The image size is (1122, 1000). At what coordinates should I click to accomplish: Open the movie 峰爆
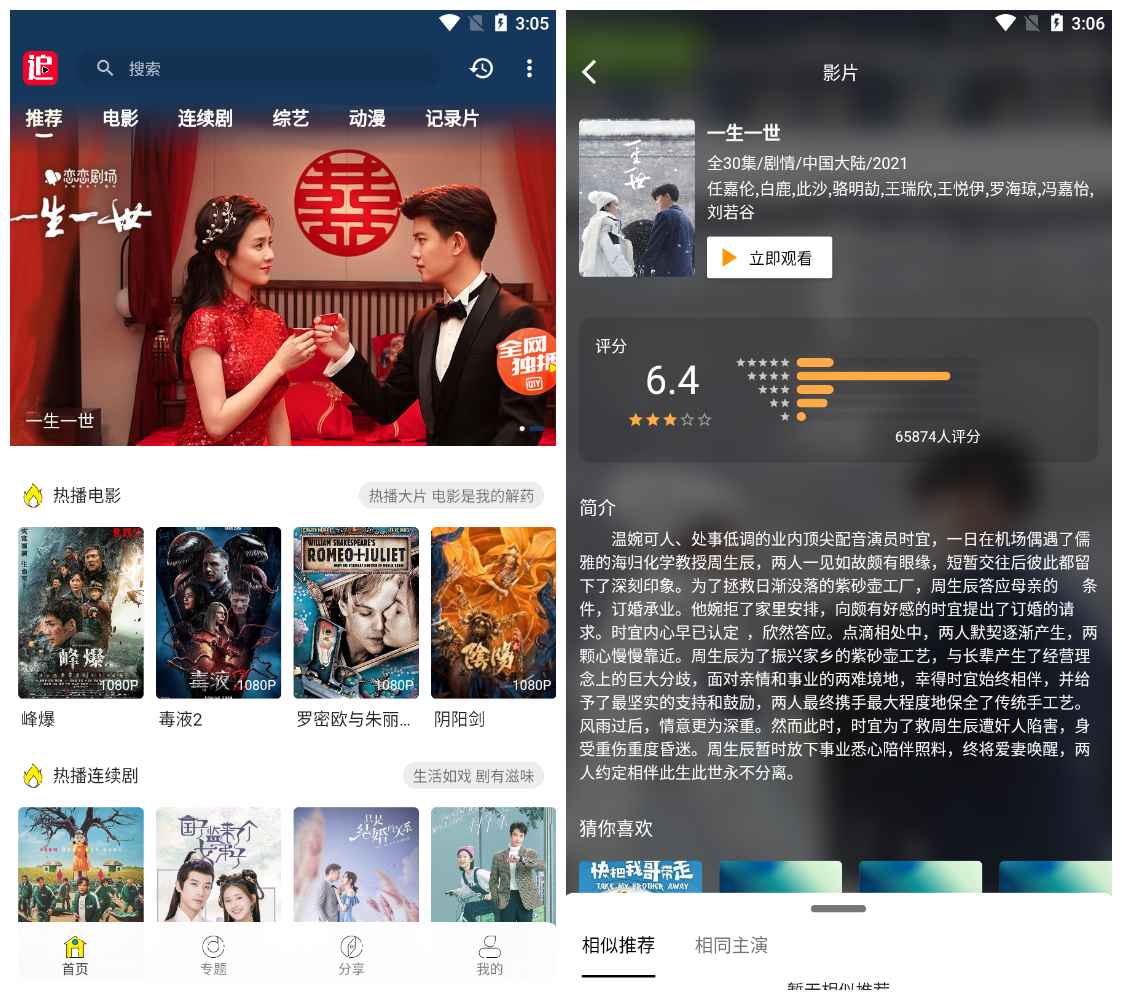tap(81, 612)
